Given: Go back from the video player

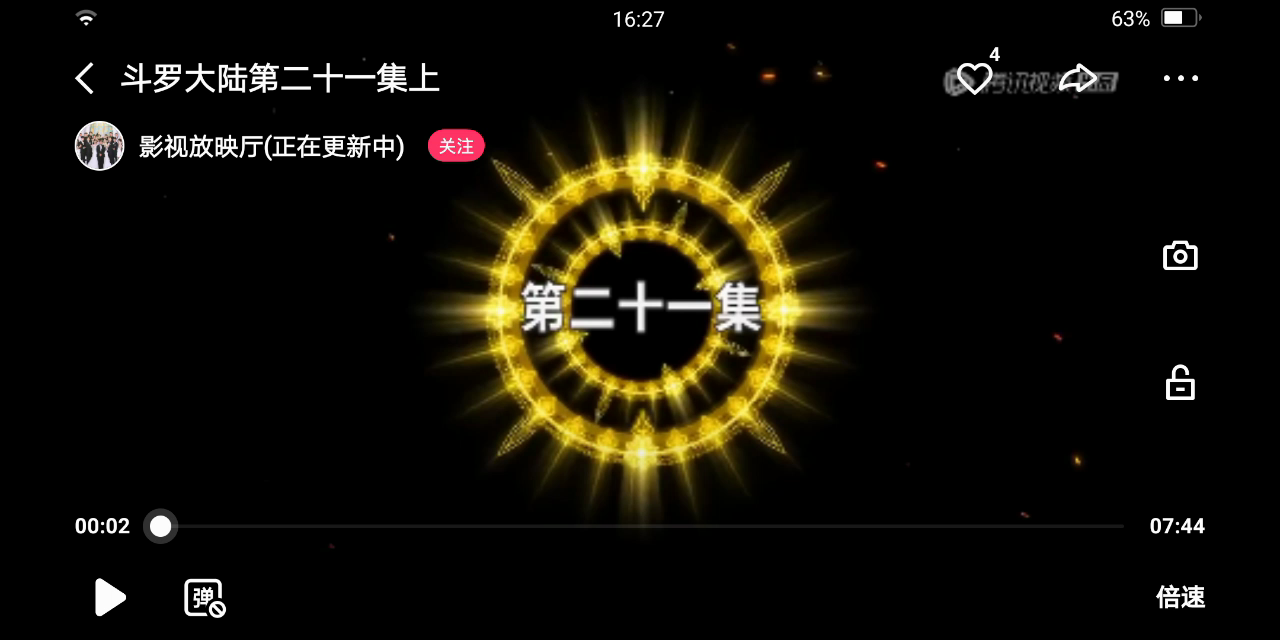Looking at the screenshot, I should (x=85, y=79).
